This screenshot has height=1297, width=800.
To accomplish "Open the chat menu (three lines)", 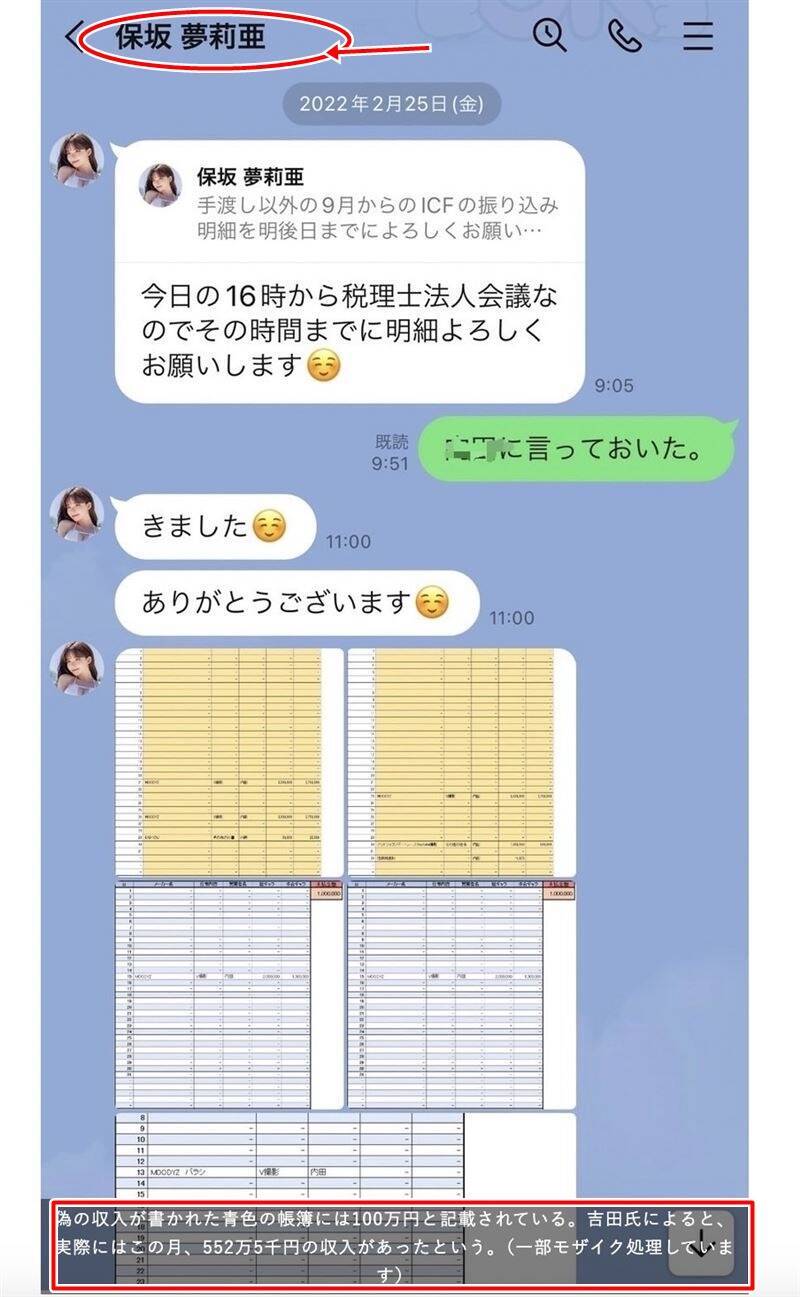I will point(698,37).
